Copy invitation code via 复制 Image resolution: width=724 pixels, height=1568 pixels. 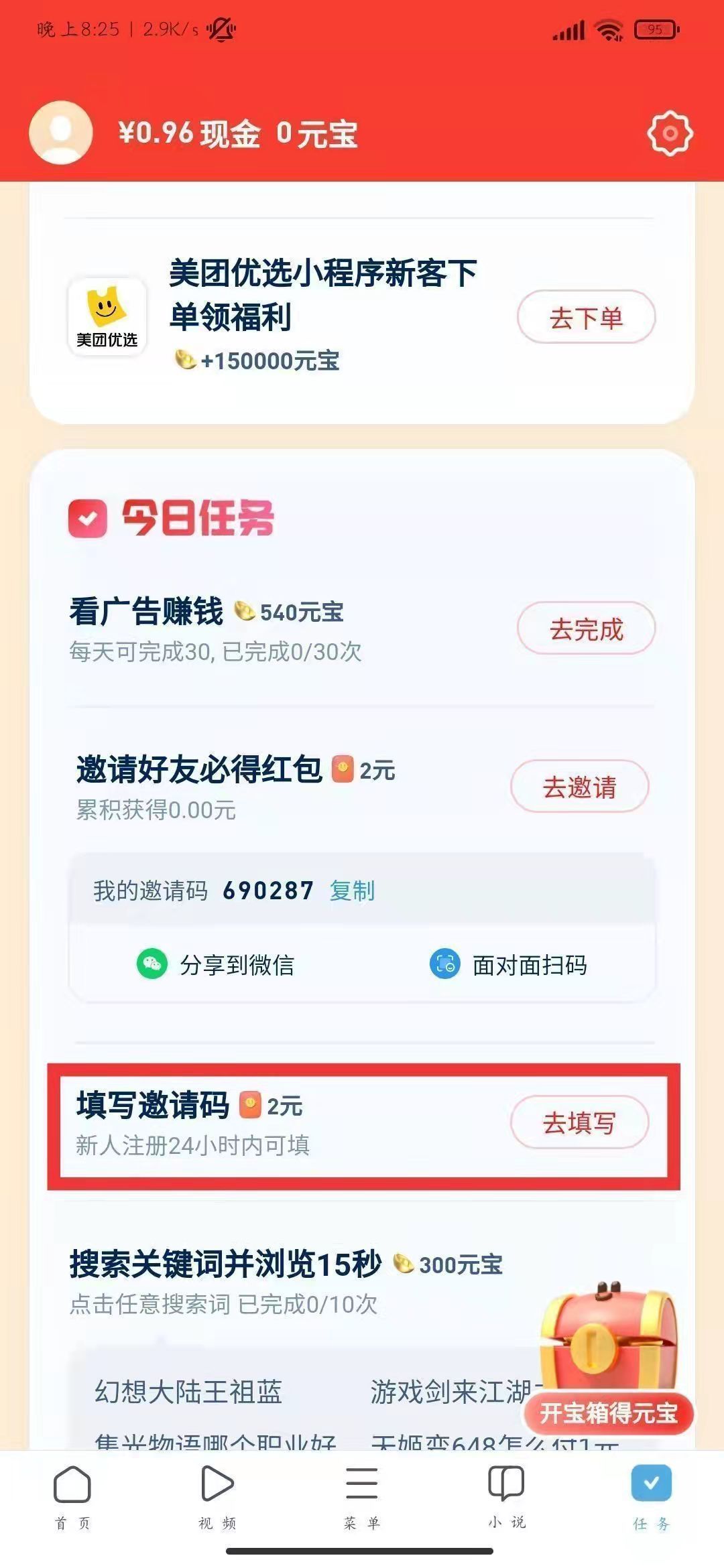352,891
